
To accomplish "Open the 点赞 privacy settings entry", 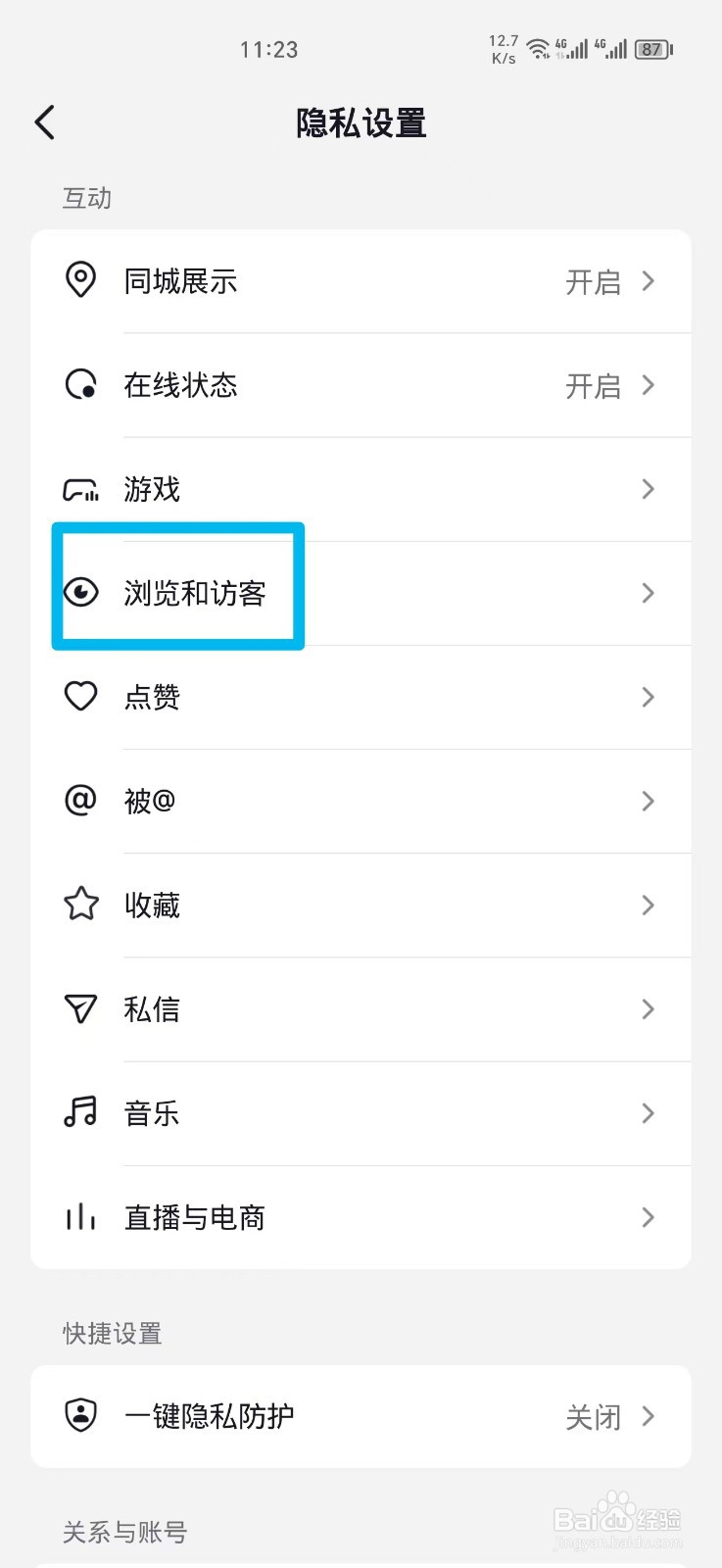I will pyautogui.click(x=362, y=697).
